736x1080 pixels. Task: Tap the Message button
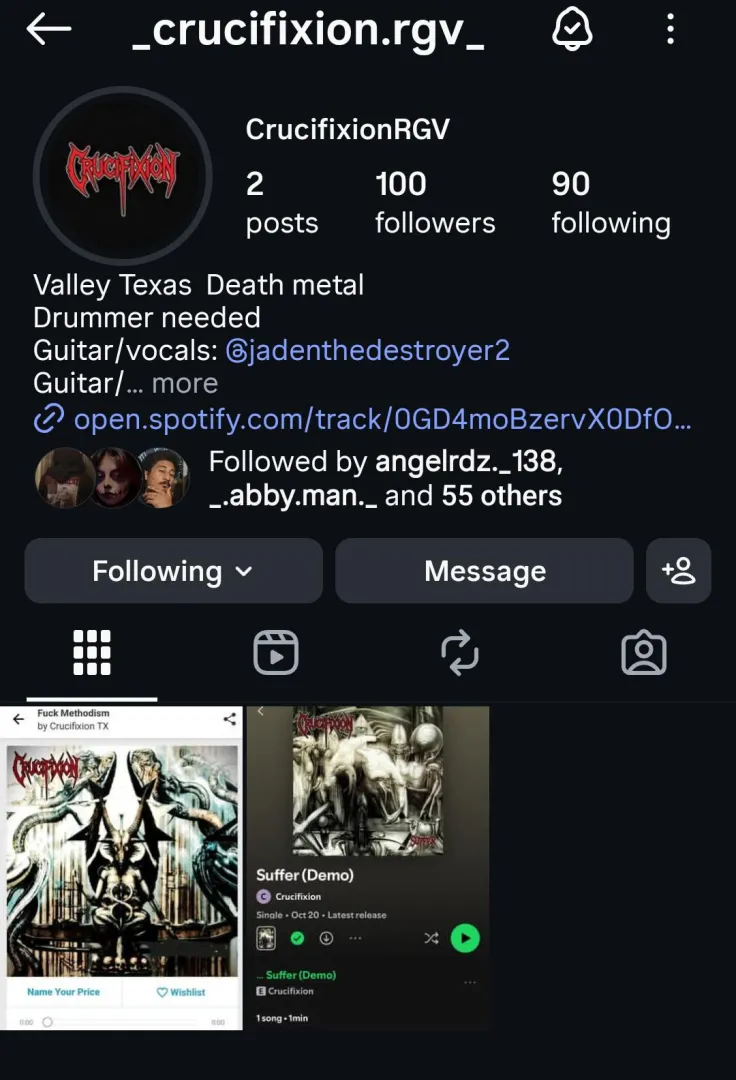(x=484, y=571)
